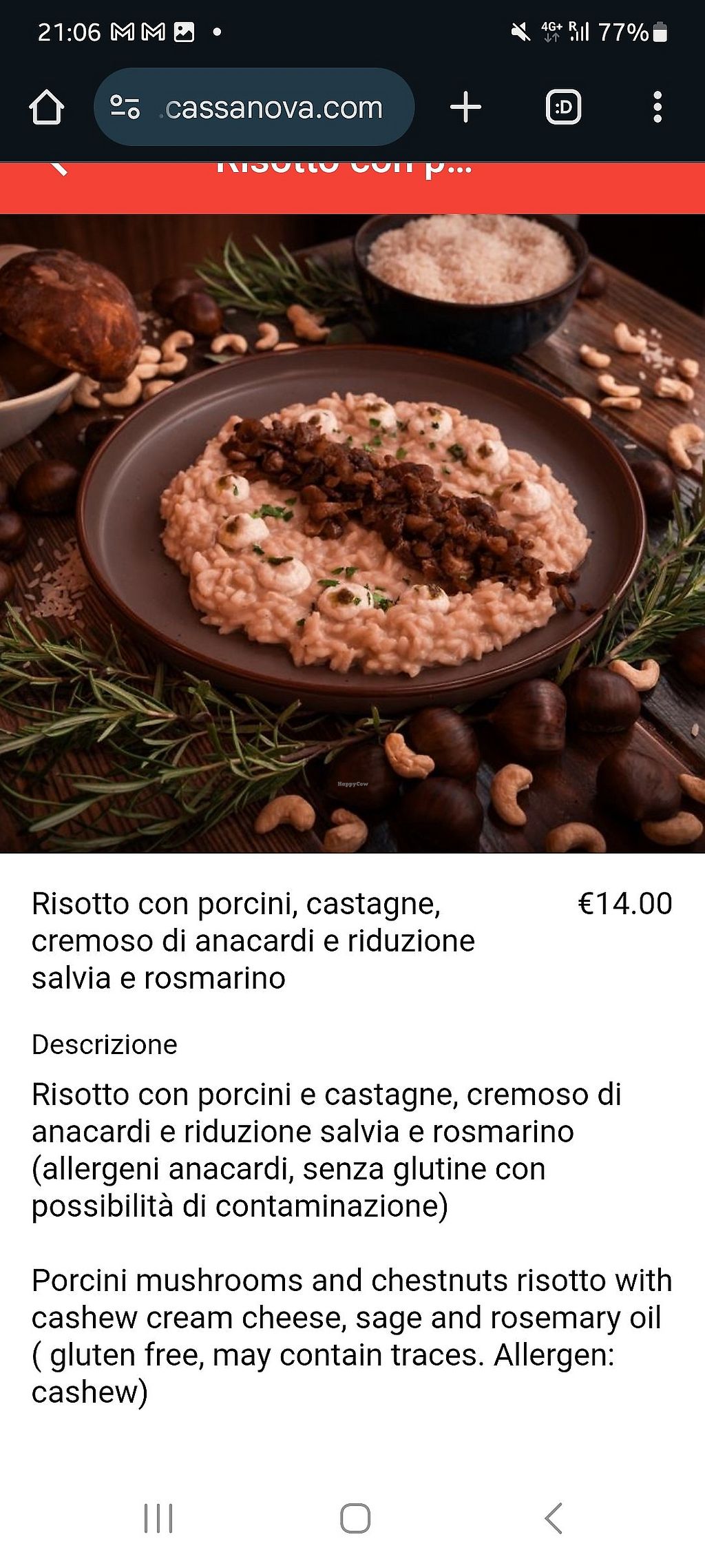Screen dimensions: 705x1568
Task: Open the tab switcher
Action: coord(563,108)
